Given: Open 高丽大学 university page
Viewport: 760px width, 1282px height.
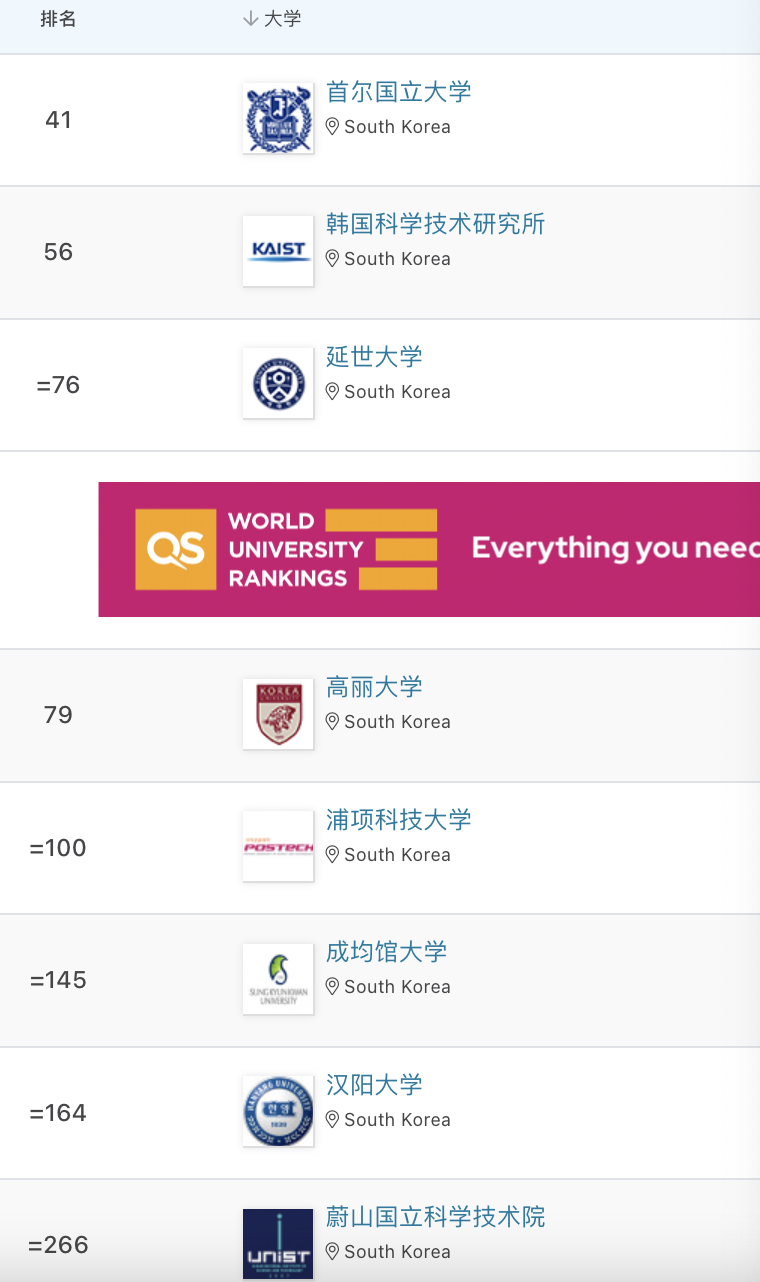Looking at the screenshot, I should pyautogui.click(x=374, y=687).
